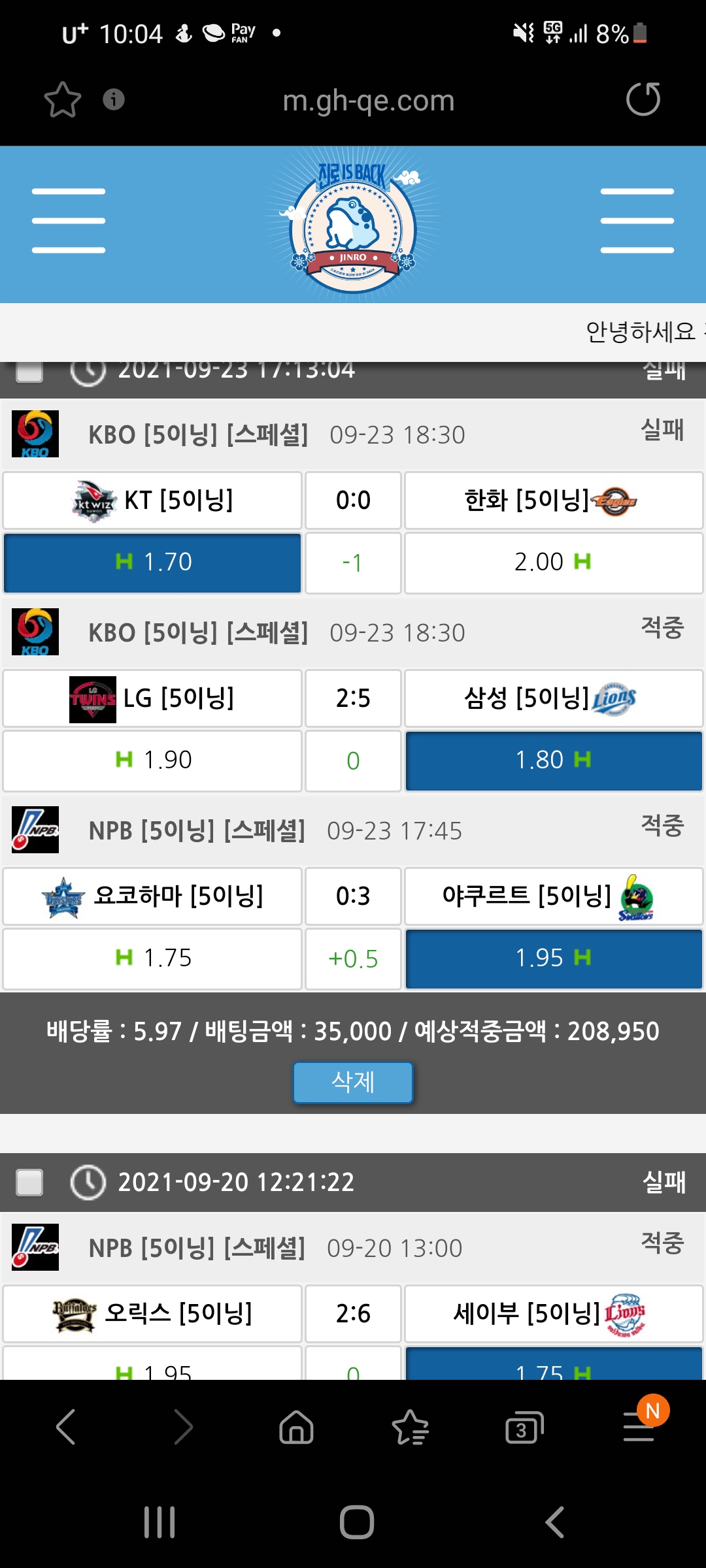706x1568 pixels.
Task: Check the box for the 2021-09-20 12:21:22 bet
Action: pos(29,1182)
